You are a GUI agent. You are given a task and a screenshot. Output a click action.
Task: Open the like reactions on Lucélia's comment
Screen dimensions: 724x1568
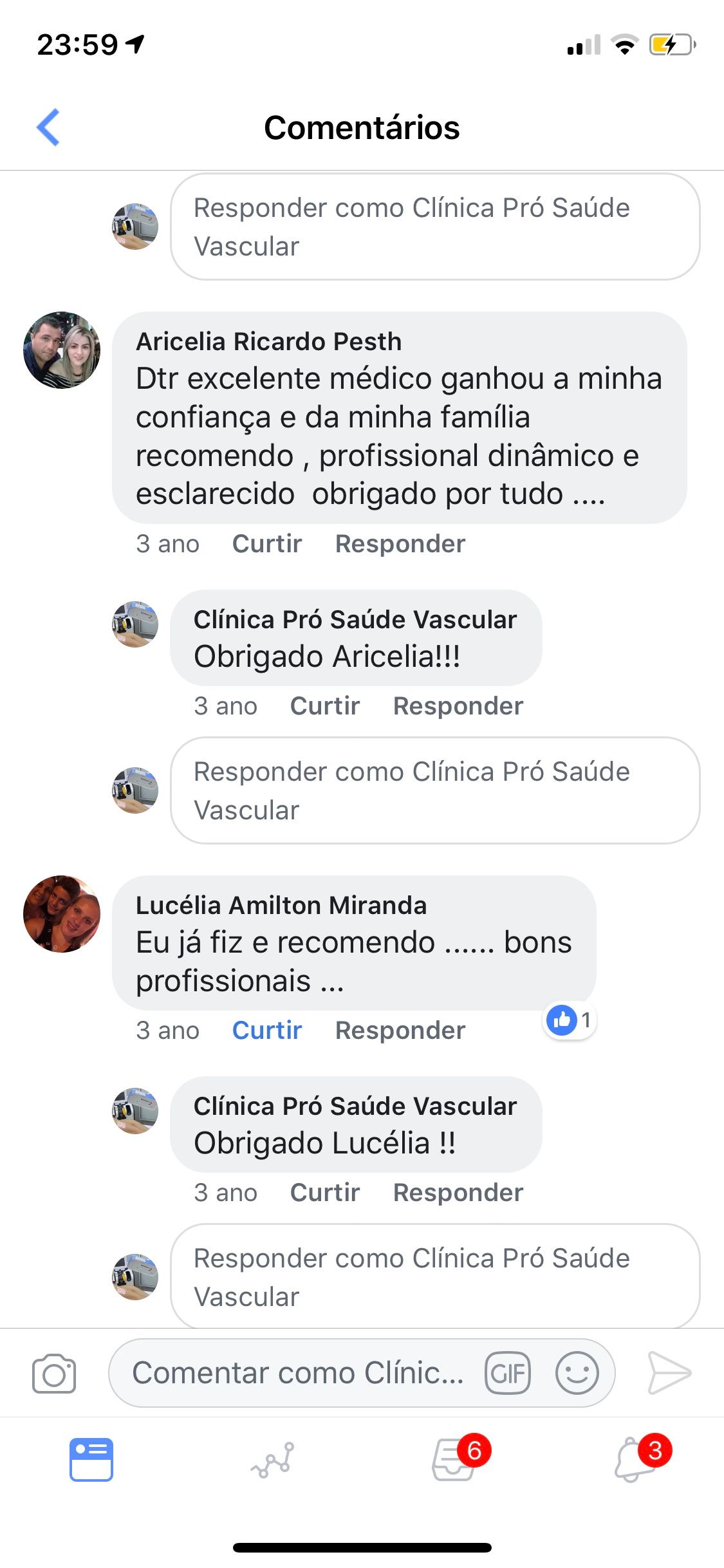pyautogui.click(x=570, y=1020)
